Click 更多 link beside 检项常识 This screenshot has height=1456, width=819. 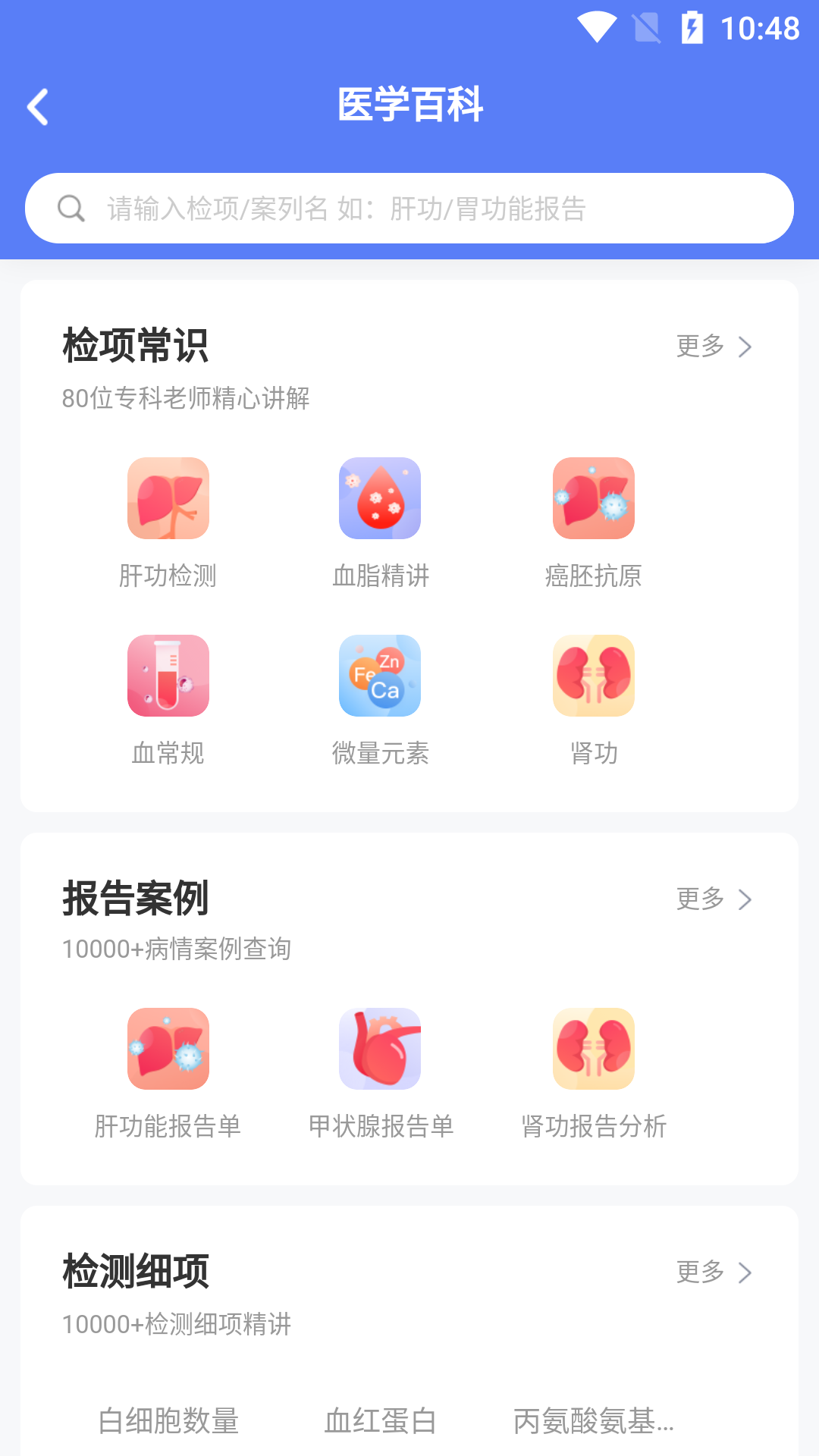[698, 347]
